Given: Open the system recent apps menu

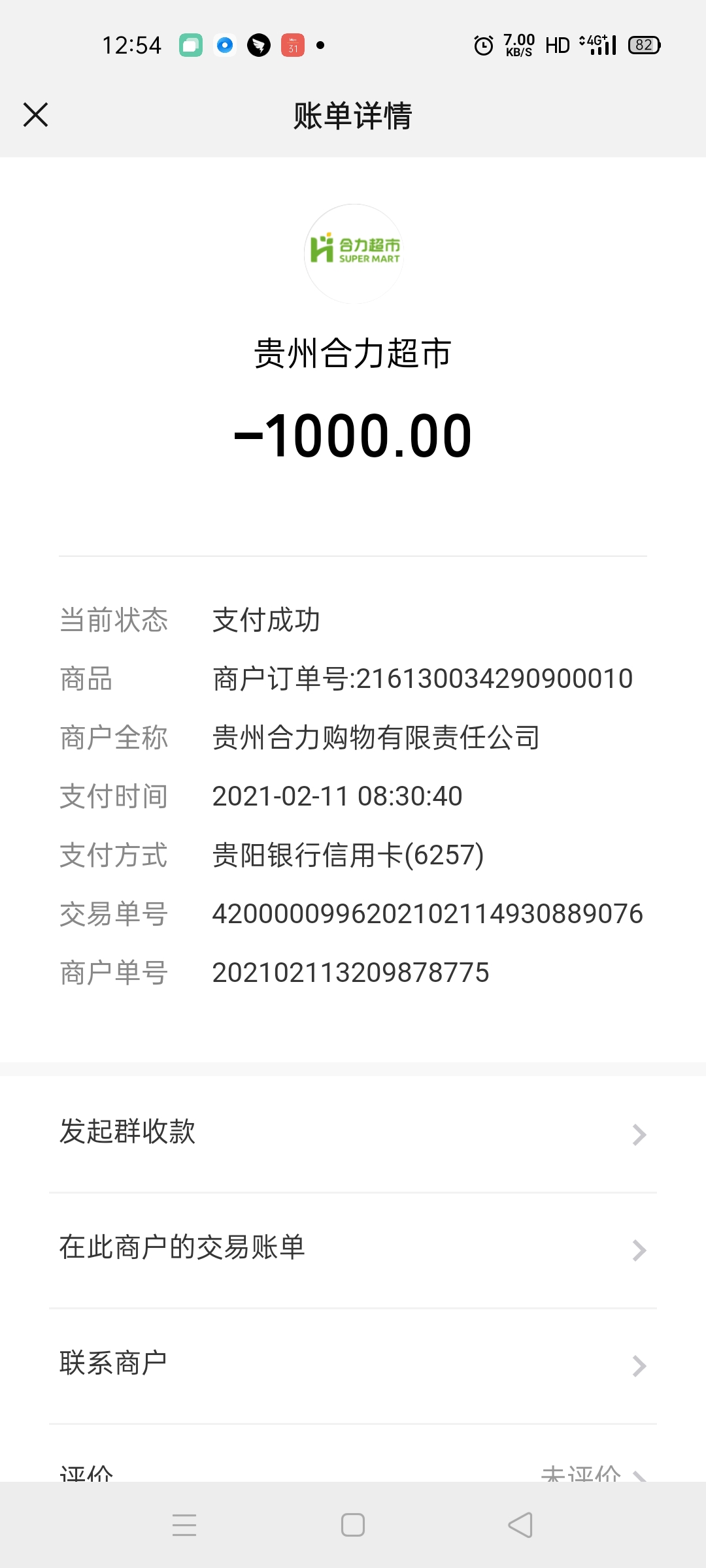Looking at the screenshot, I should click(184, 1526).
